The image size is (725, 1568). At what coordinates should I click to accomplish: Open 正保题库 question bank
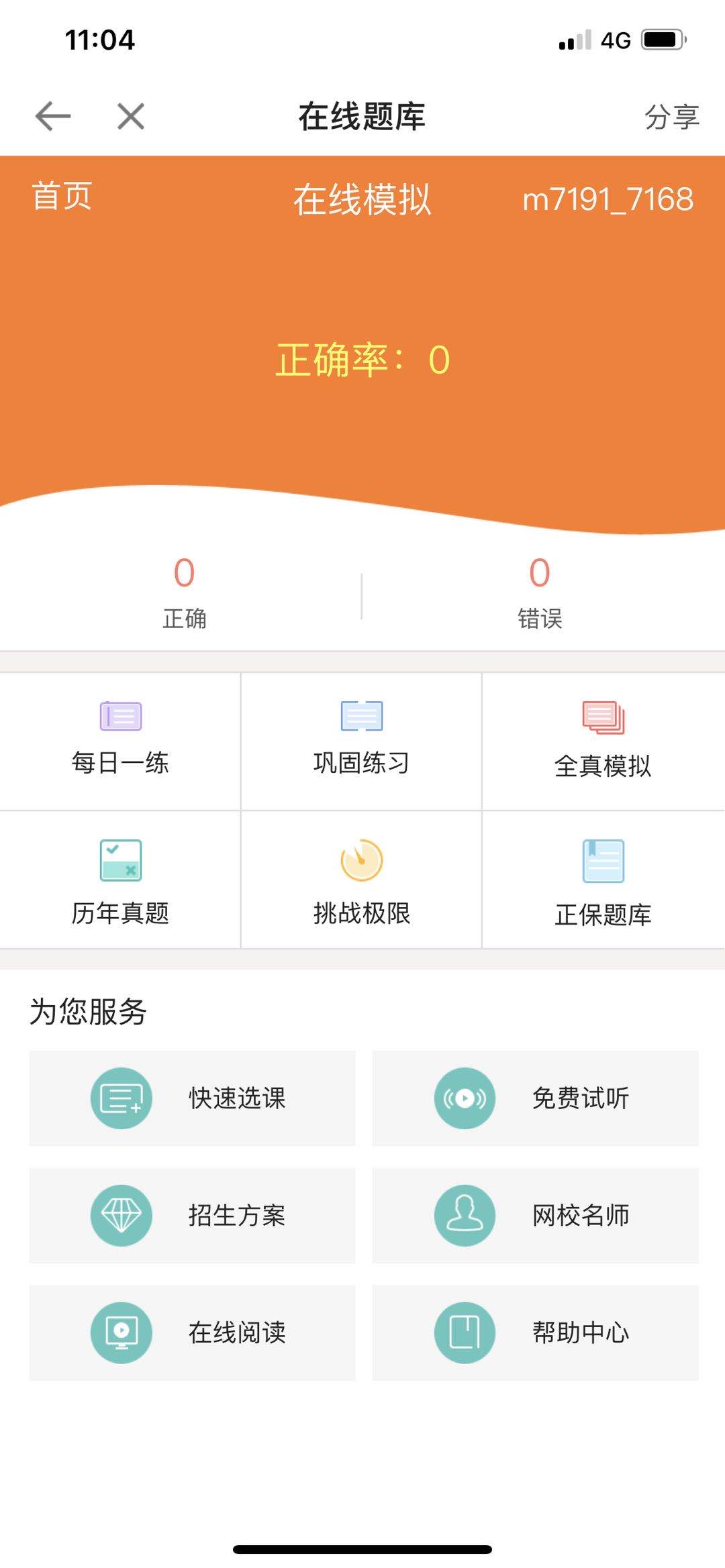point(603,880)
